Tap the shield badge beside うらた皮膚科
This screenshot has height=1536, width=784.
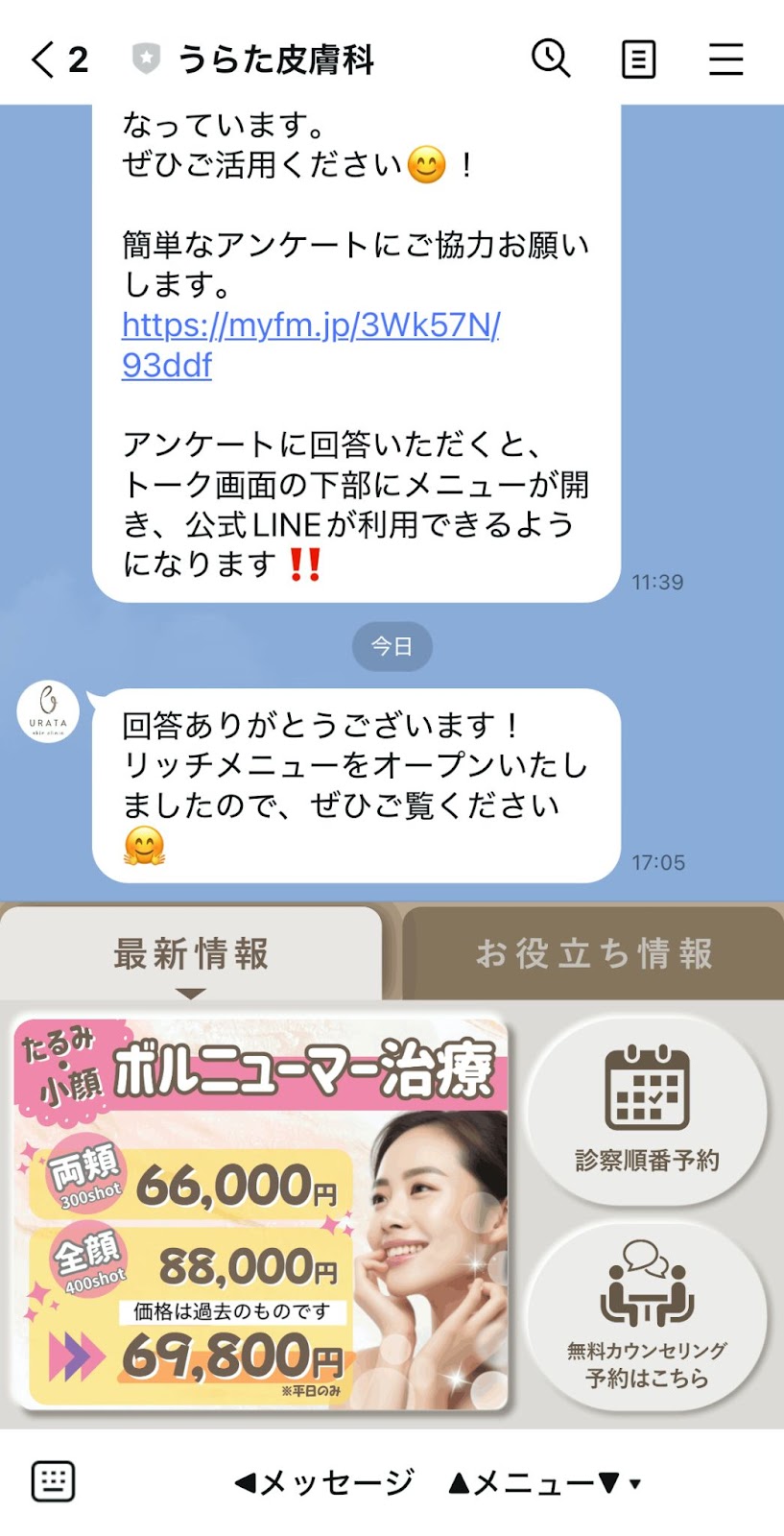click(144, 58)
